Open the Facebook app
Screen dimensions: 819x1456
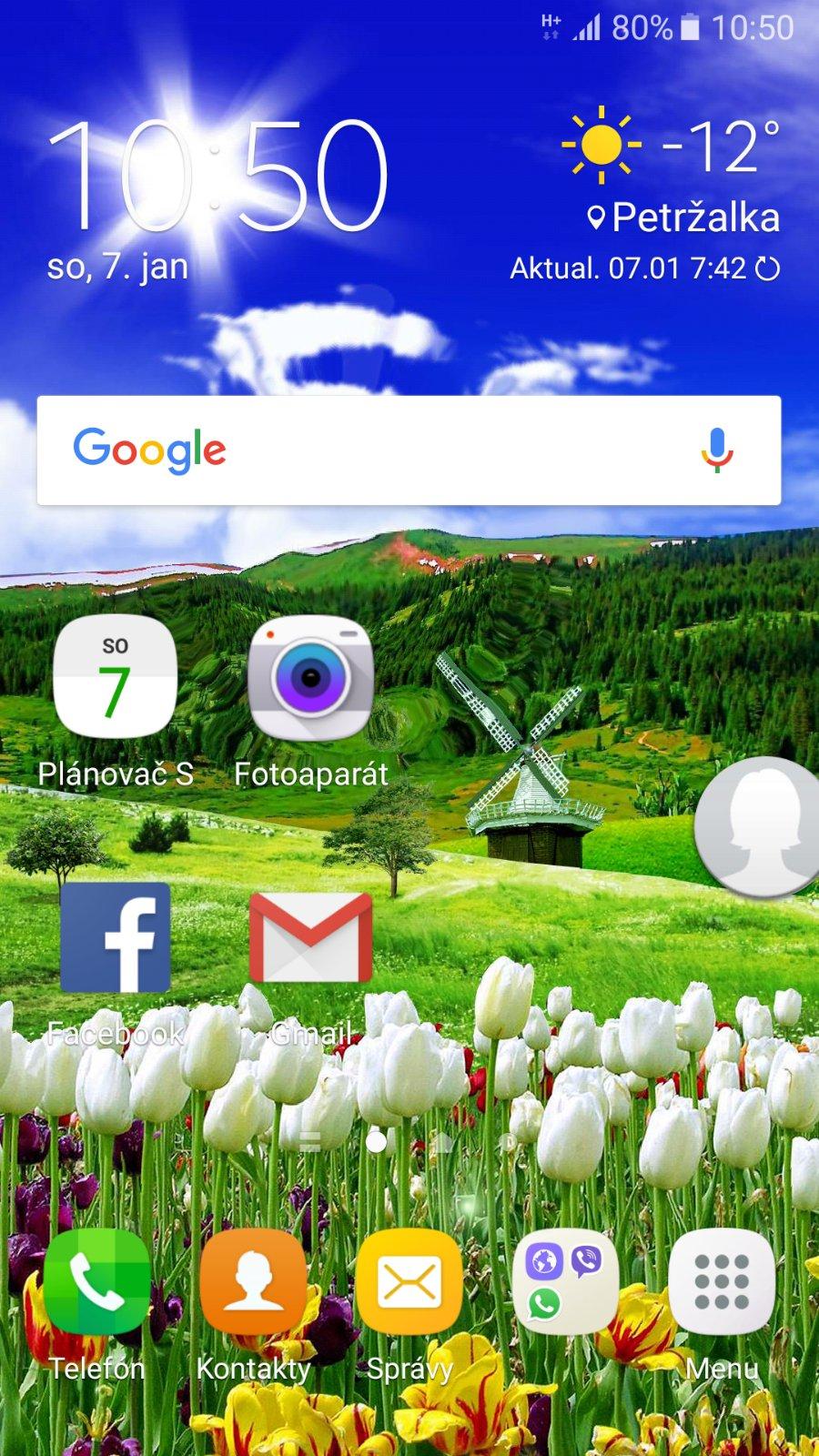click(x=116, y=937)
